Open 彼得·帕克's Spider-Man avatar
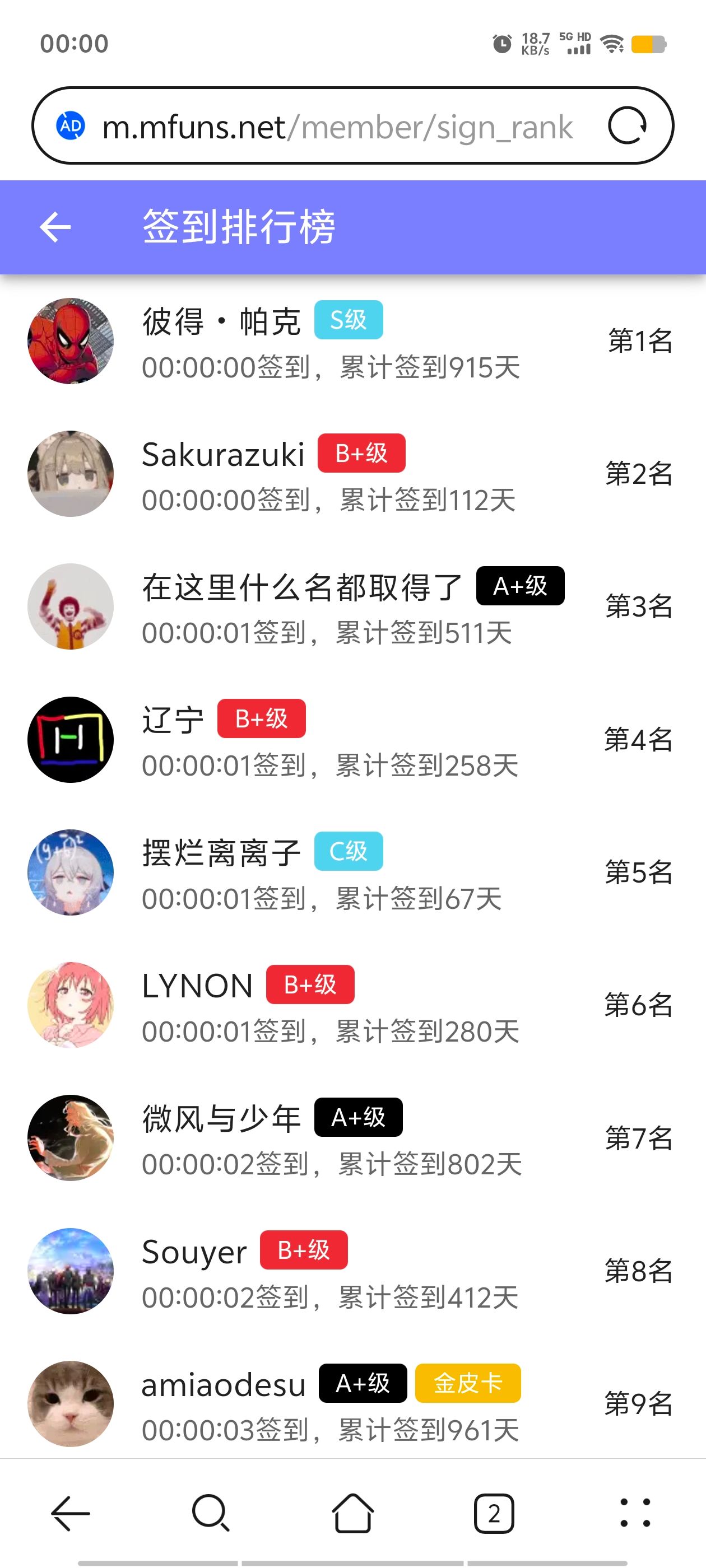The height and width of the screenshot is (1568, 706). click(x=70, y=340)
